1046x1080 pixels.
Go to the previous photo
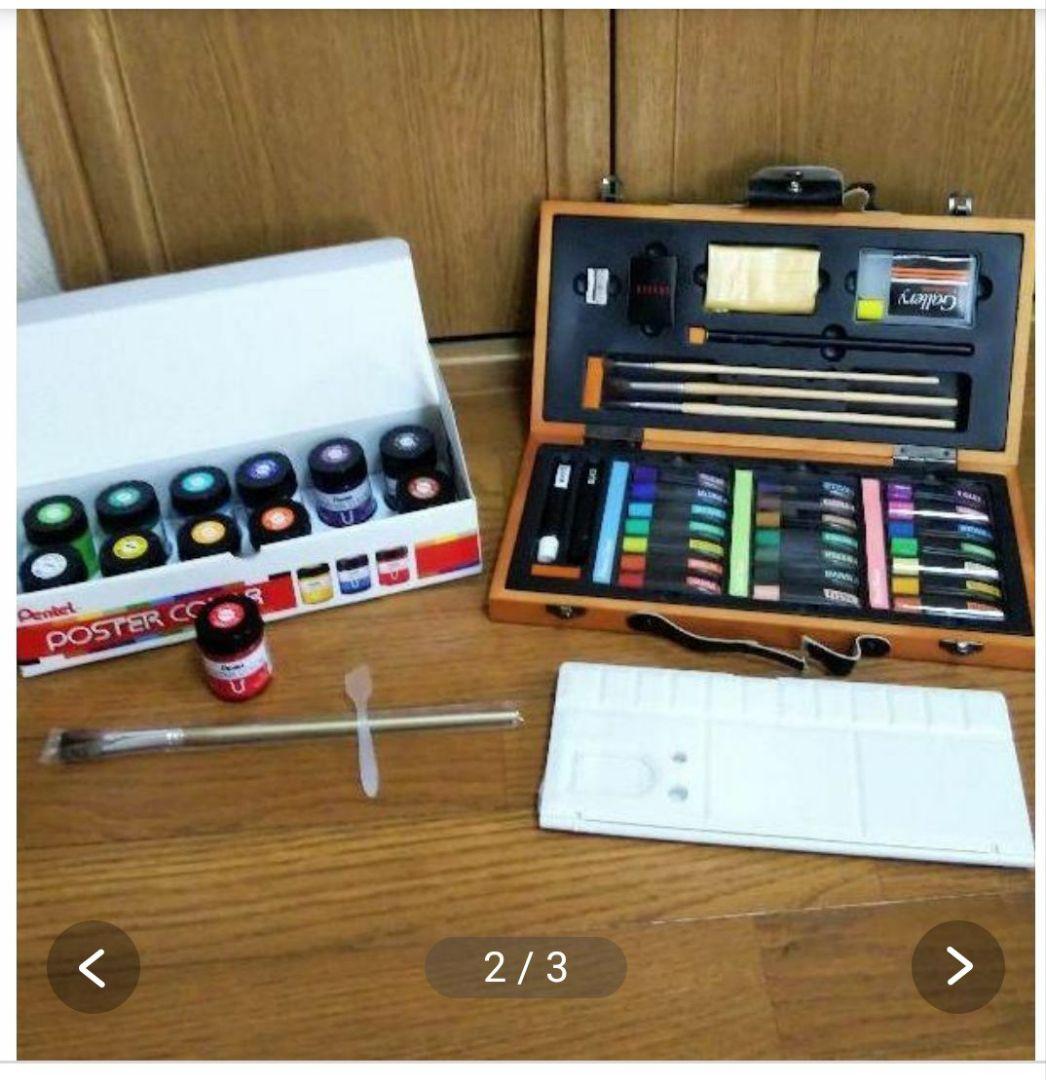(93, 967)
